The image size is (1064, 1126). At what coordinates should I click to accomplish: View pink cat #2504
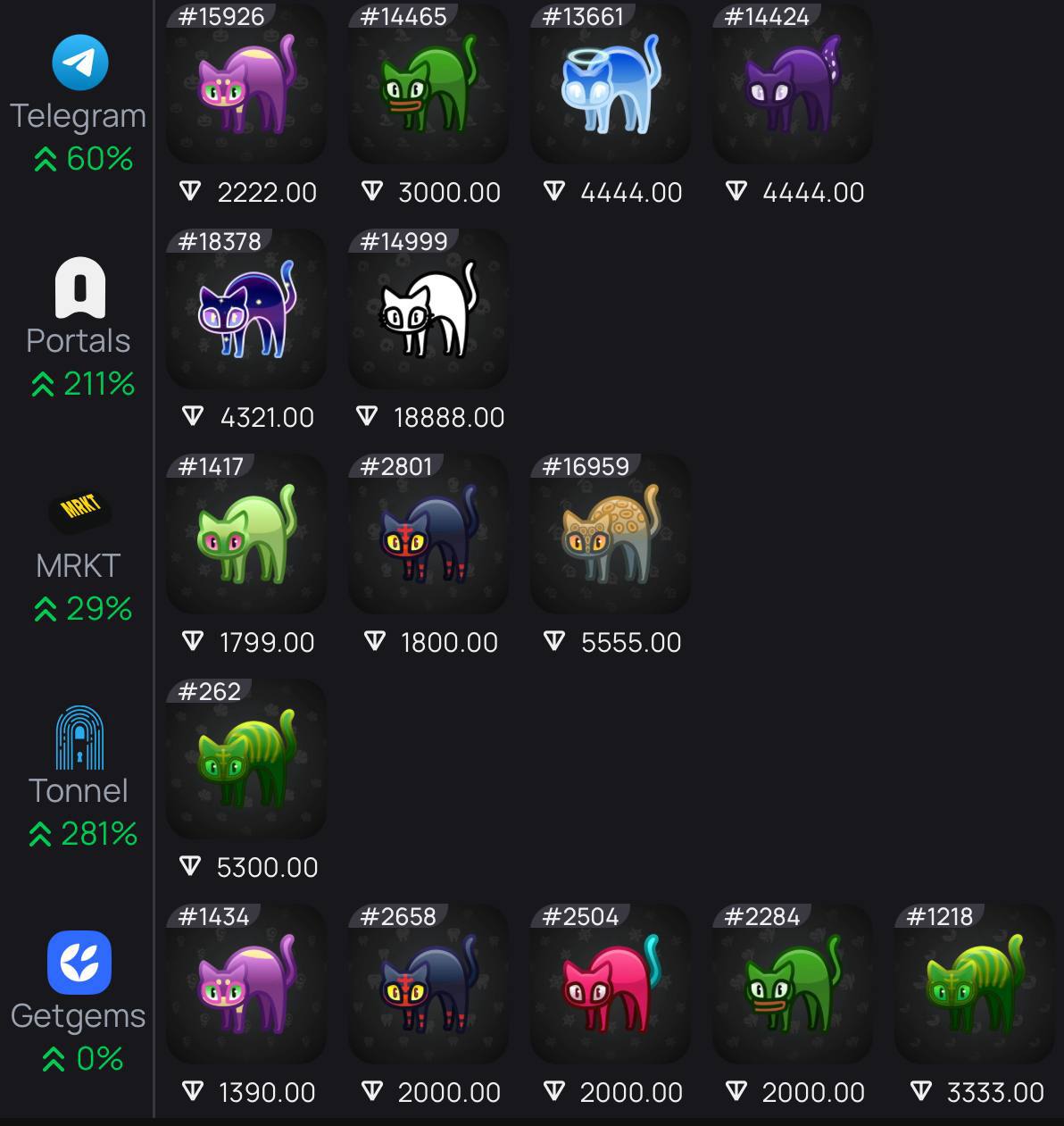pyautogui.click(x=611, y=985)
